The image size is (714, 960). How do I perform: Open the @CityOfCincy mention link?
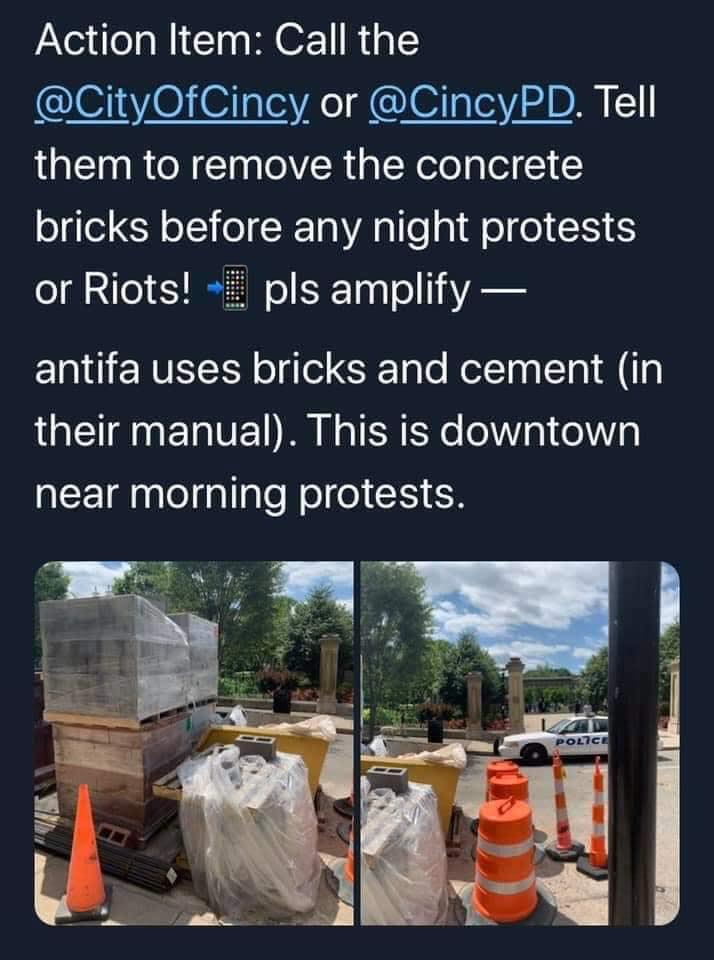pos(172,104)
